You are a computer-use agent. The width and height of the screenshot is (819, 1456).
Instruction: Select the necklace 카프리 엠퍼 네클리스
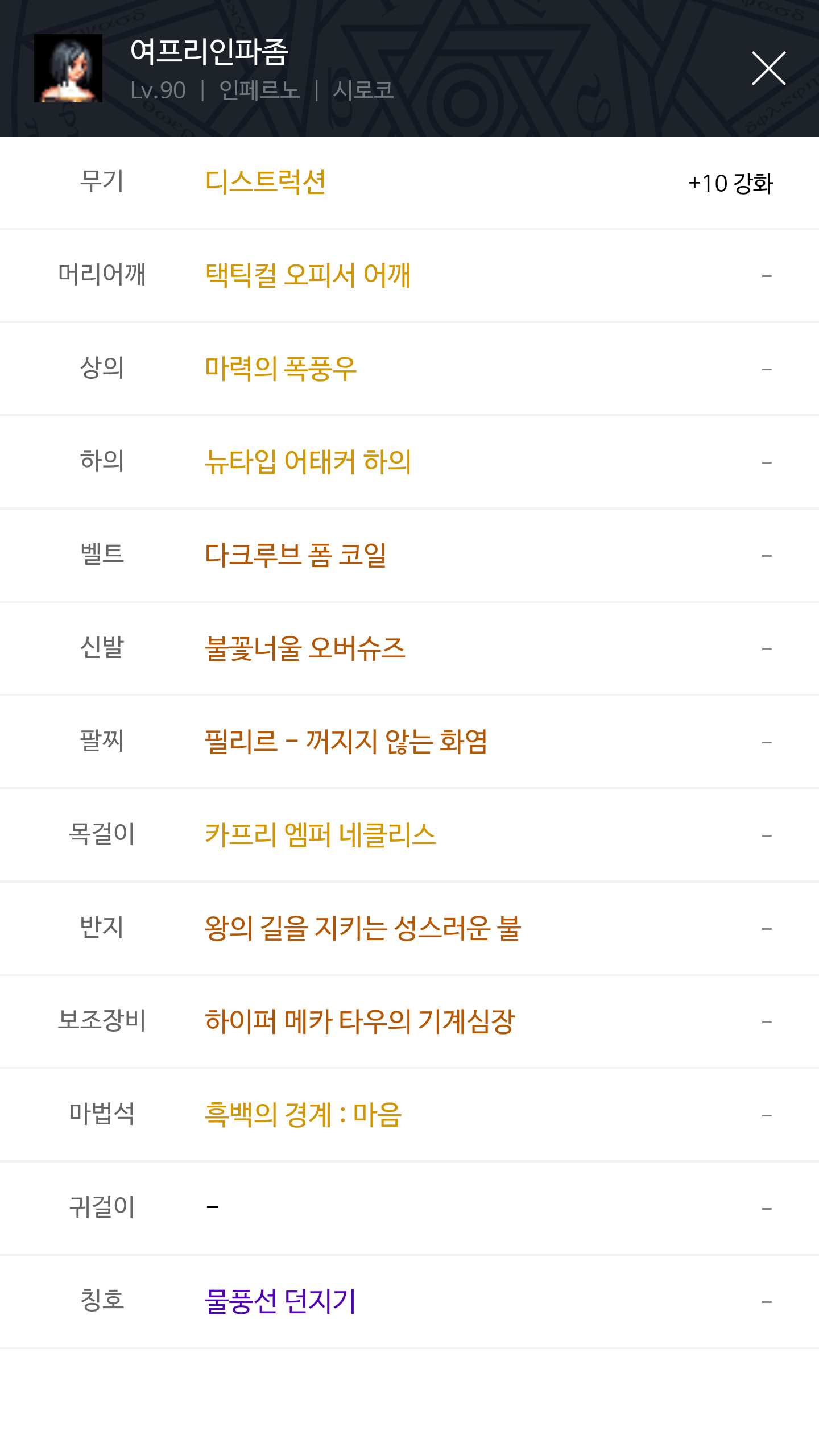(320, 835)
